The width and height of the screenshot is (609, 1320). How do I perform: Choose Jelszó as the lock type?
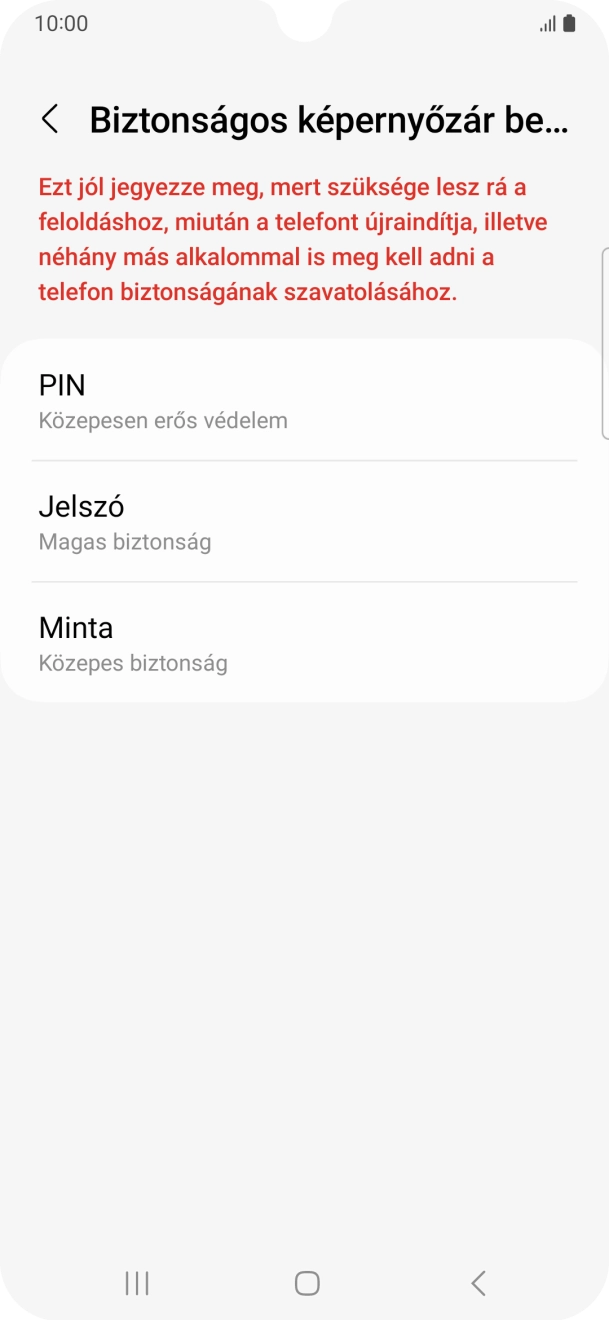[304, 522]
